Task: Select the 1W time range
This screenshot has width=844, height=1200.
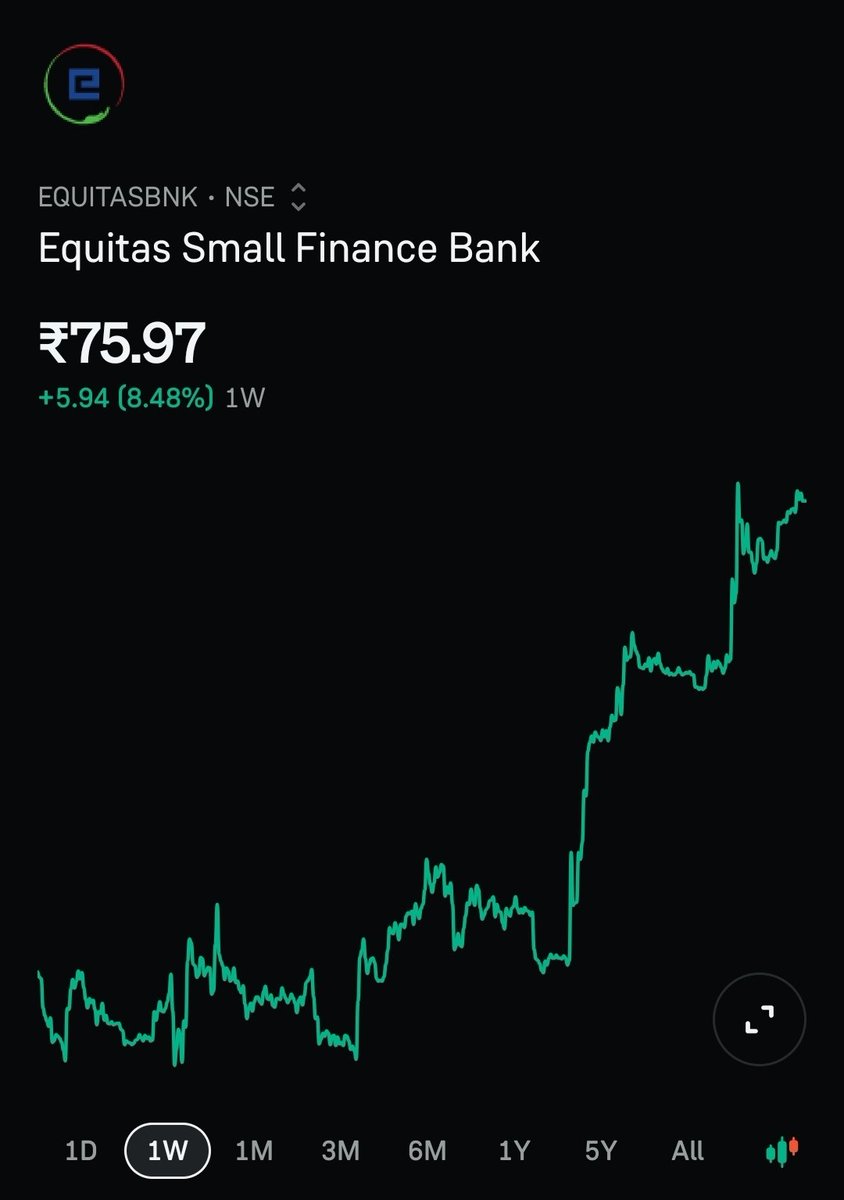Action: click(x=168, y=1151)
